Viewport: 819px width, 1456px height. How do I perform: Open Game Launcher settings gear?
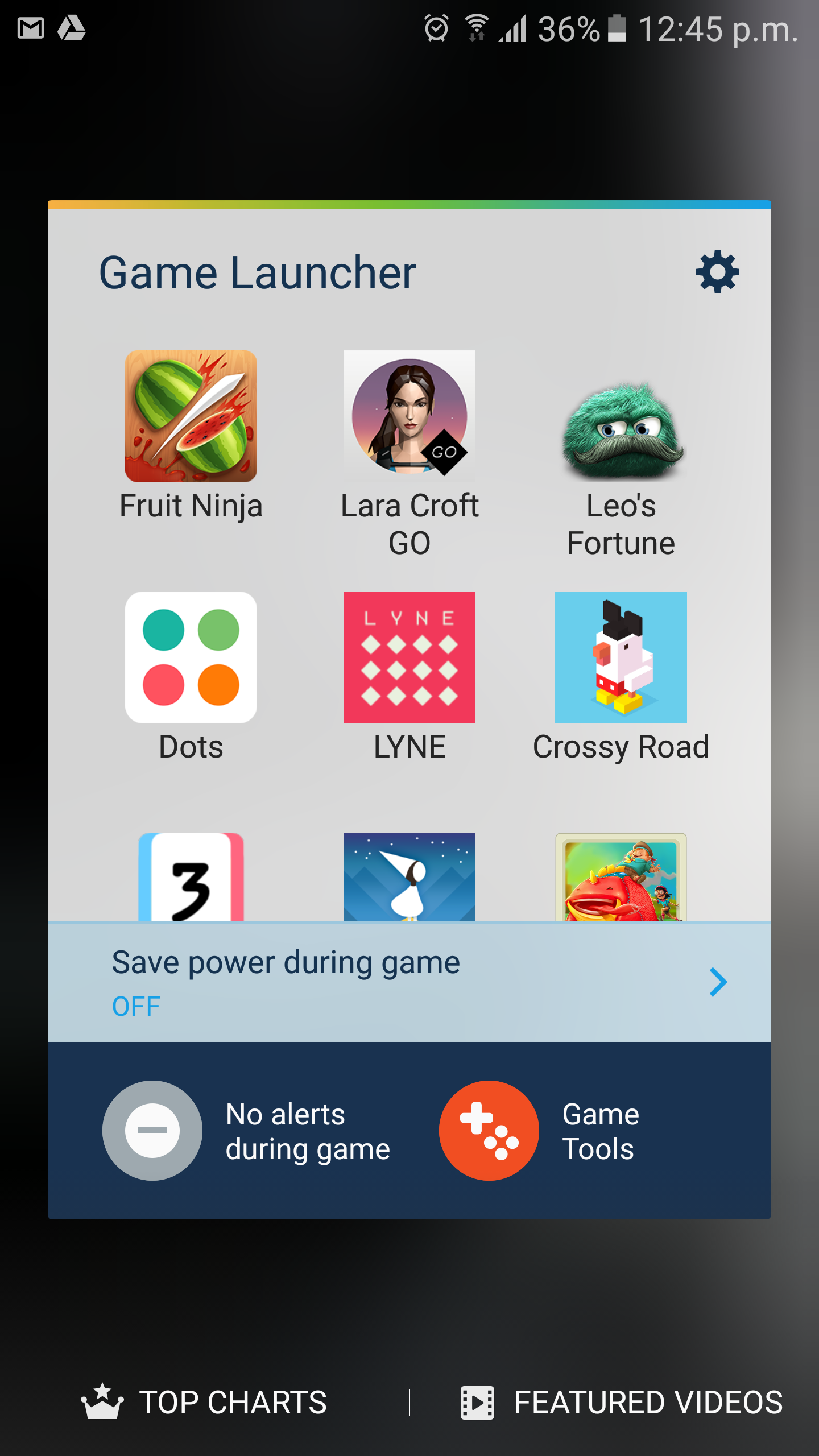(x=717, y=272)
